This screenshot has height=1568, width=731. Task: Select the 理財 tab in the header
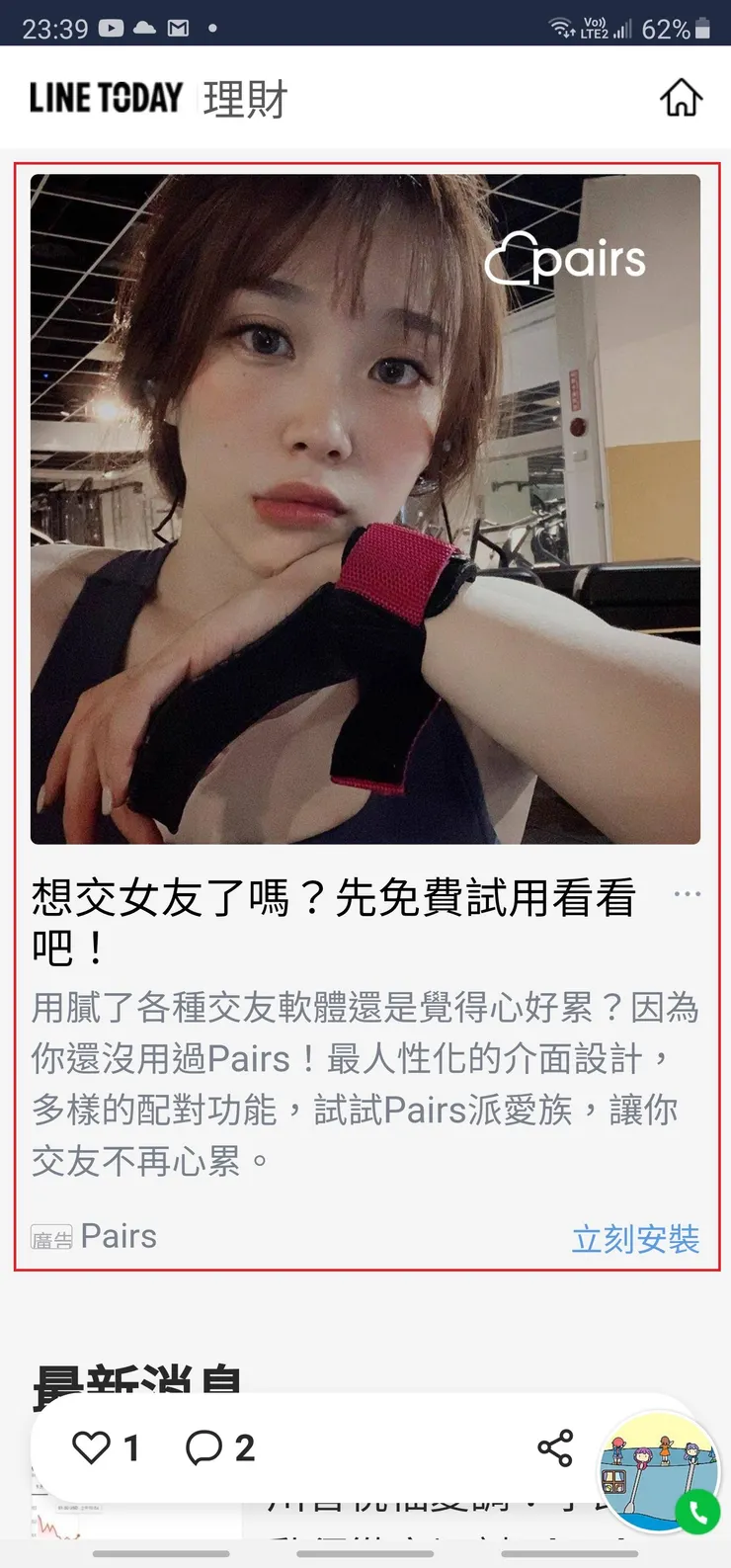[x=244, y=98]
